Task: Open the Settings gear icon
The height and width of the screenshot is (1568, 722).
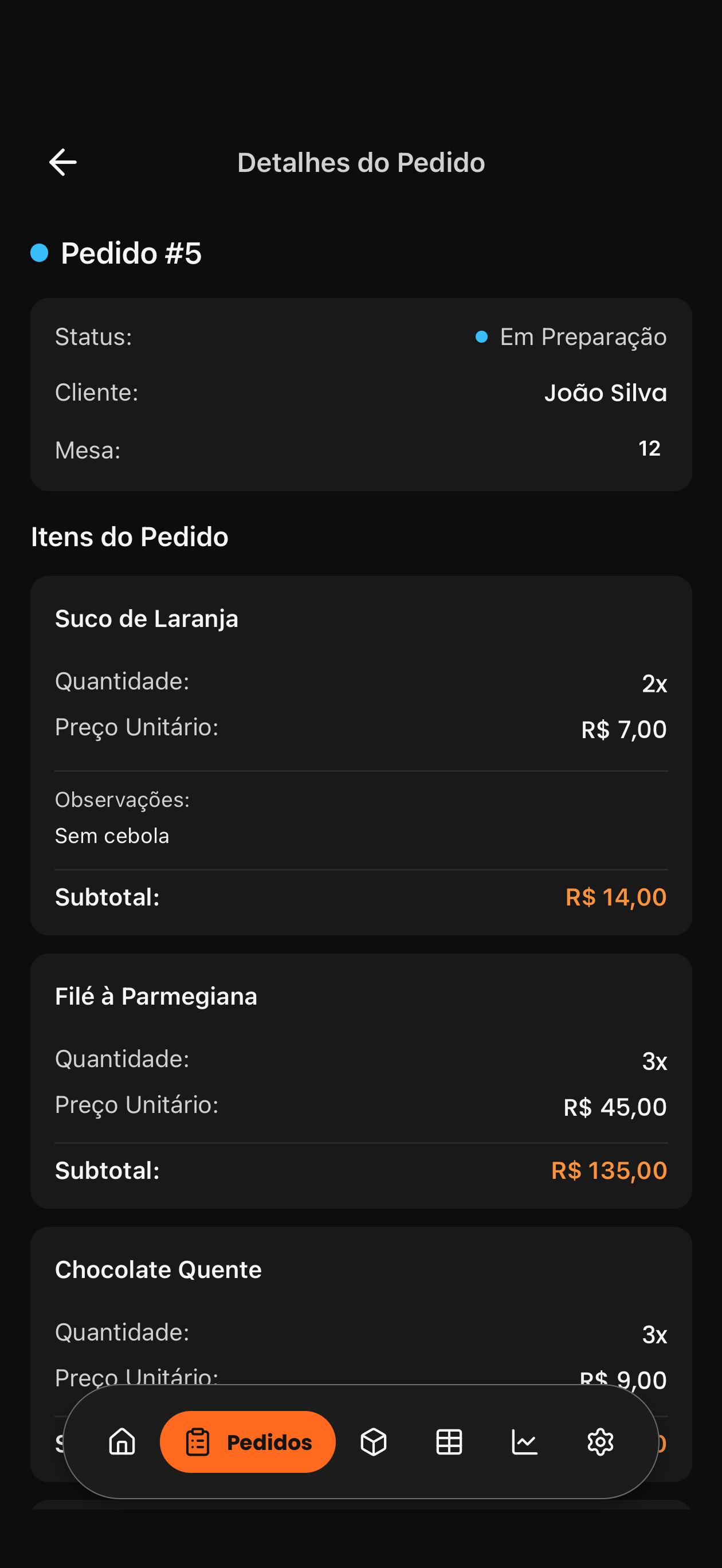Action: click(x=601, y=1441)
